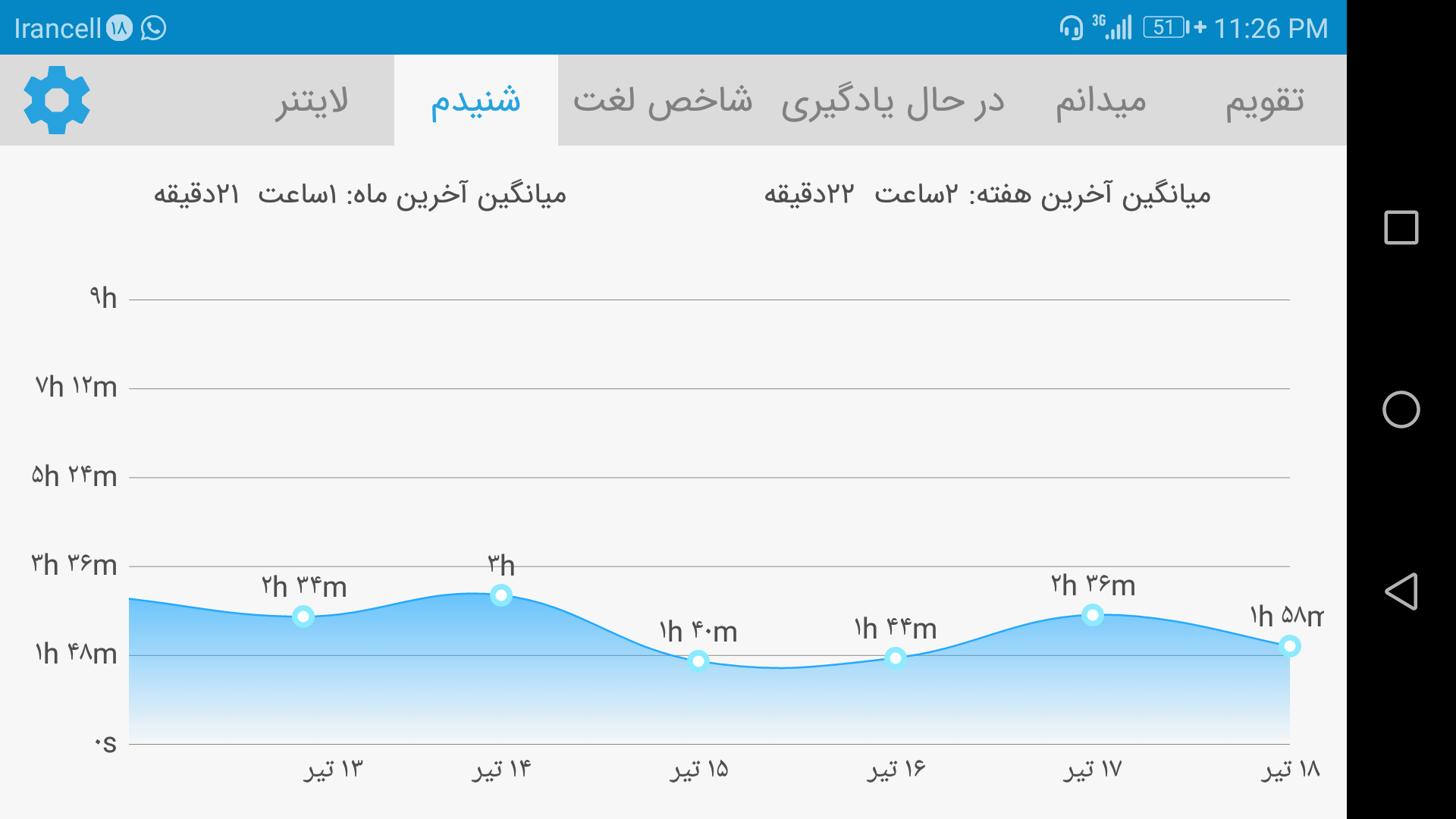
Task: Open the شاخص لغت tab
Action: [662, 100]
